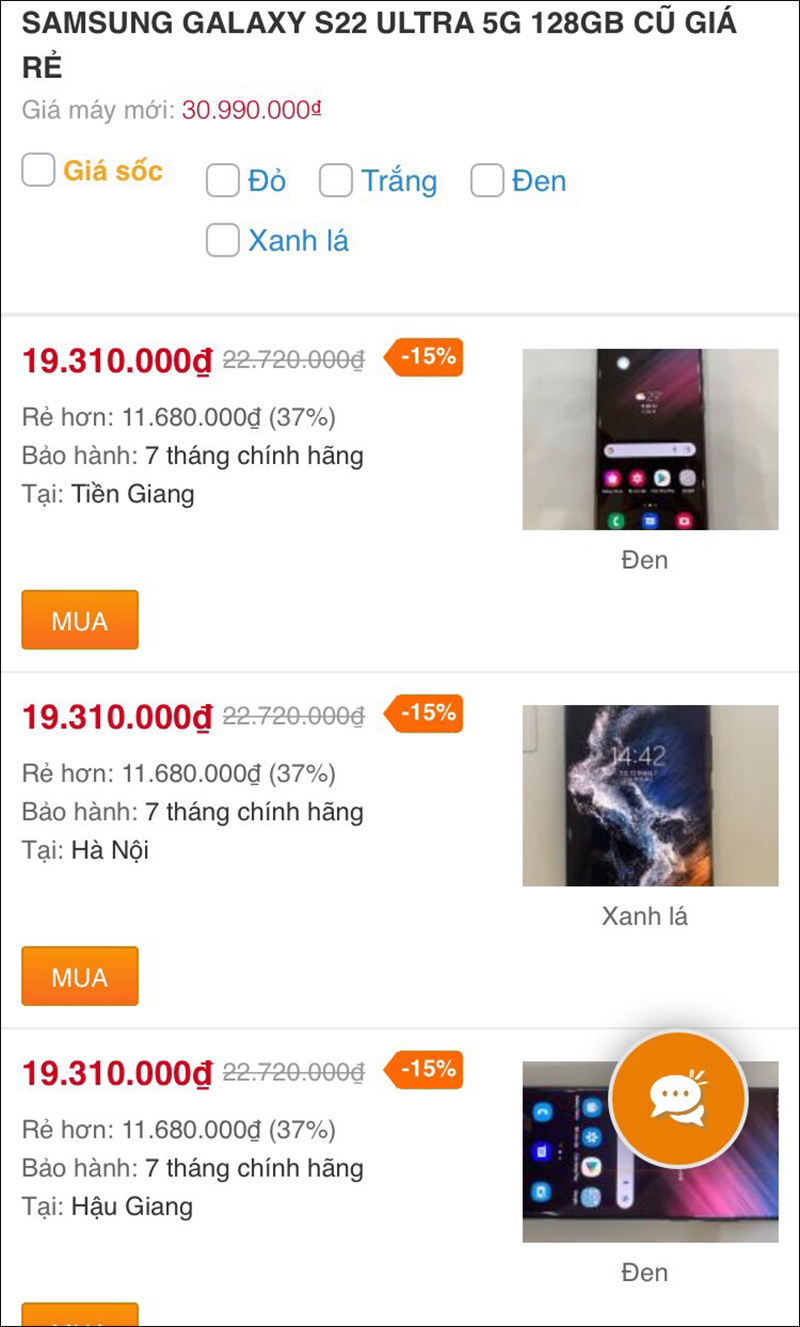Image resolution: width=800 pixels, height=1327 pixels.
Task: Check the Giá sốc filter box
Action: [38, 171]
